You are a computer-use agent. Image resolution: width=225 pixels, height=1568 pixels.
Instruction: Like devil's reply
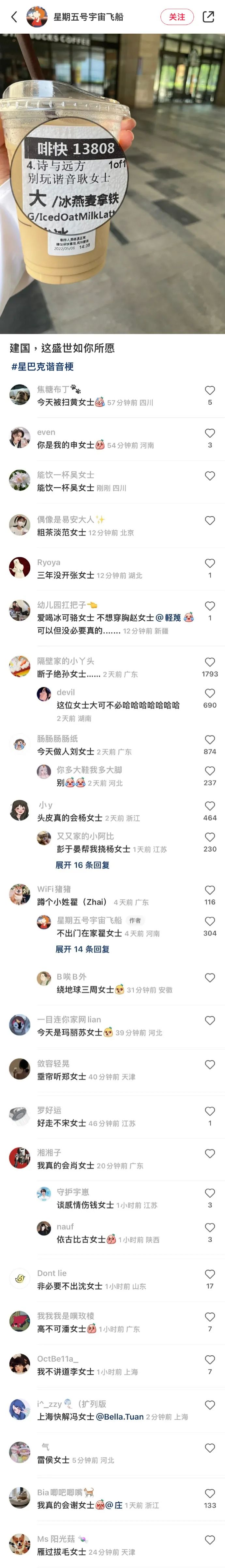[210, 693]
